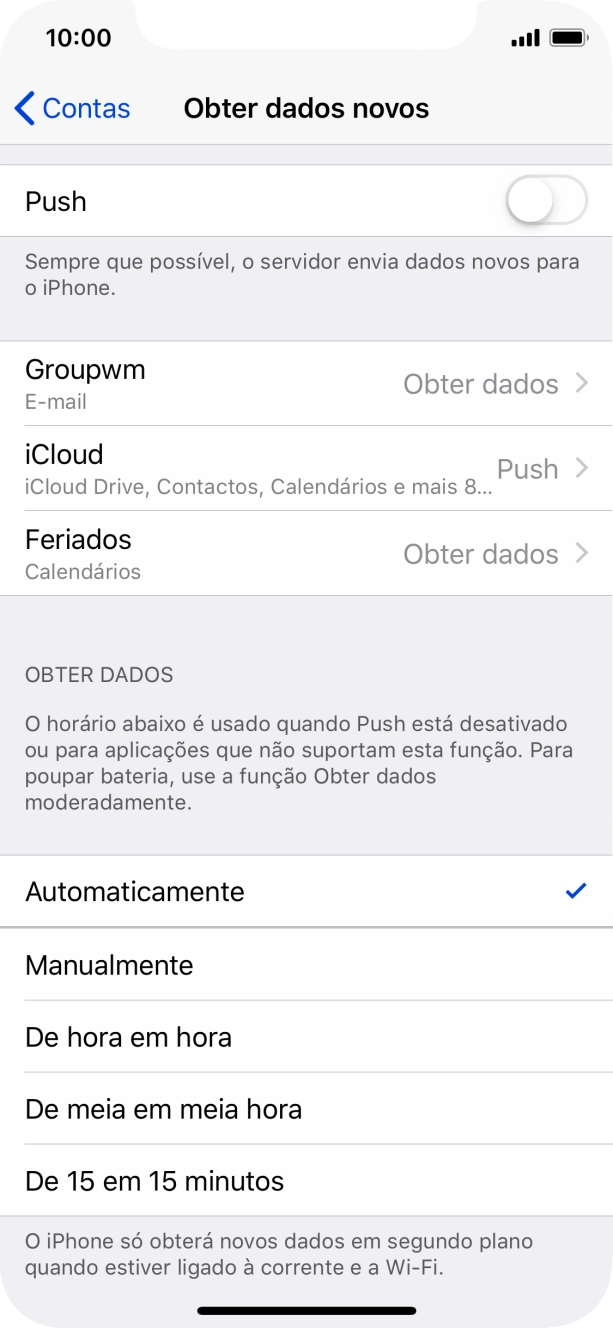Select the Automaticamente option
The width and height of the screenshot is (613, 1328).
tap(306, 891)
